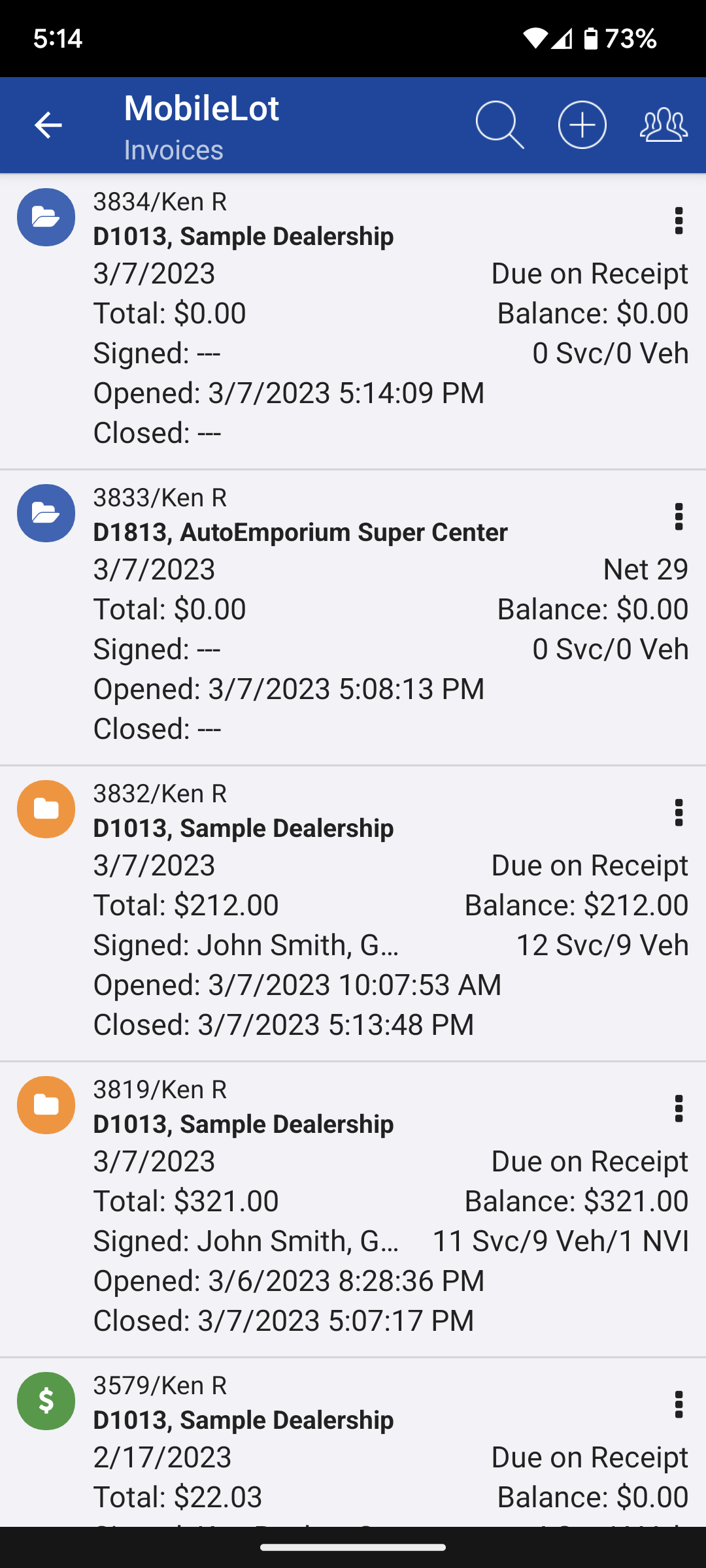Screen dimensions: 706x1568
Task: Open the three-dot menu on invoice 3832
Action: pos(679,813)
